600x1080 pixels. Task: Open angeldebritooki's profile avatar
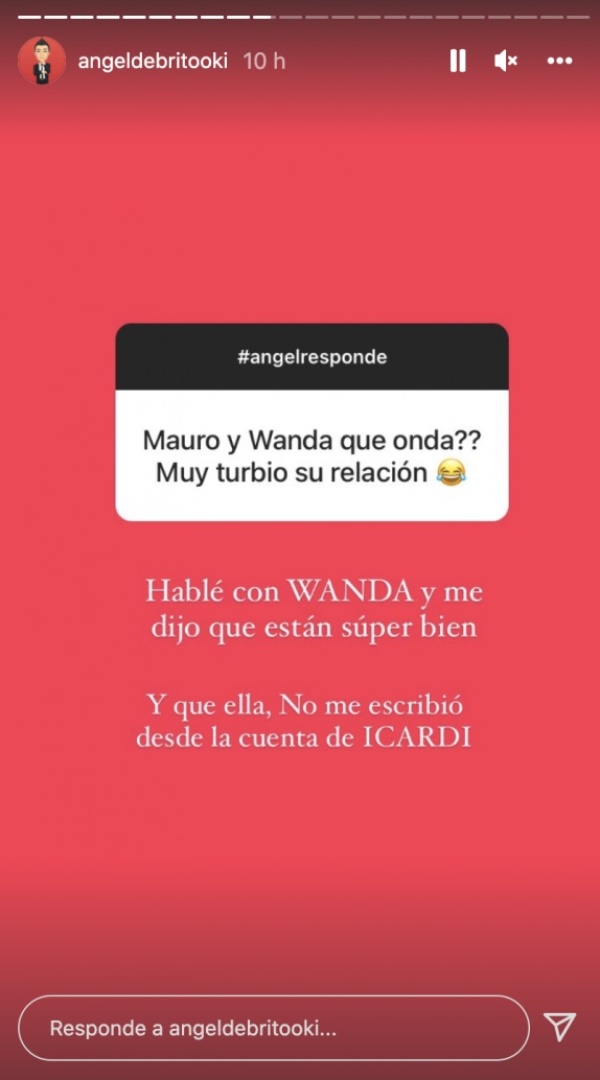[42, 61]
